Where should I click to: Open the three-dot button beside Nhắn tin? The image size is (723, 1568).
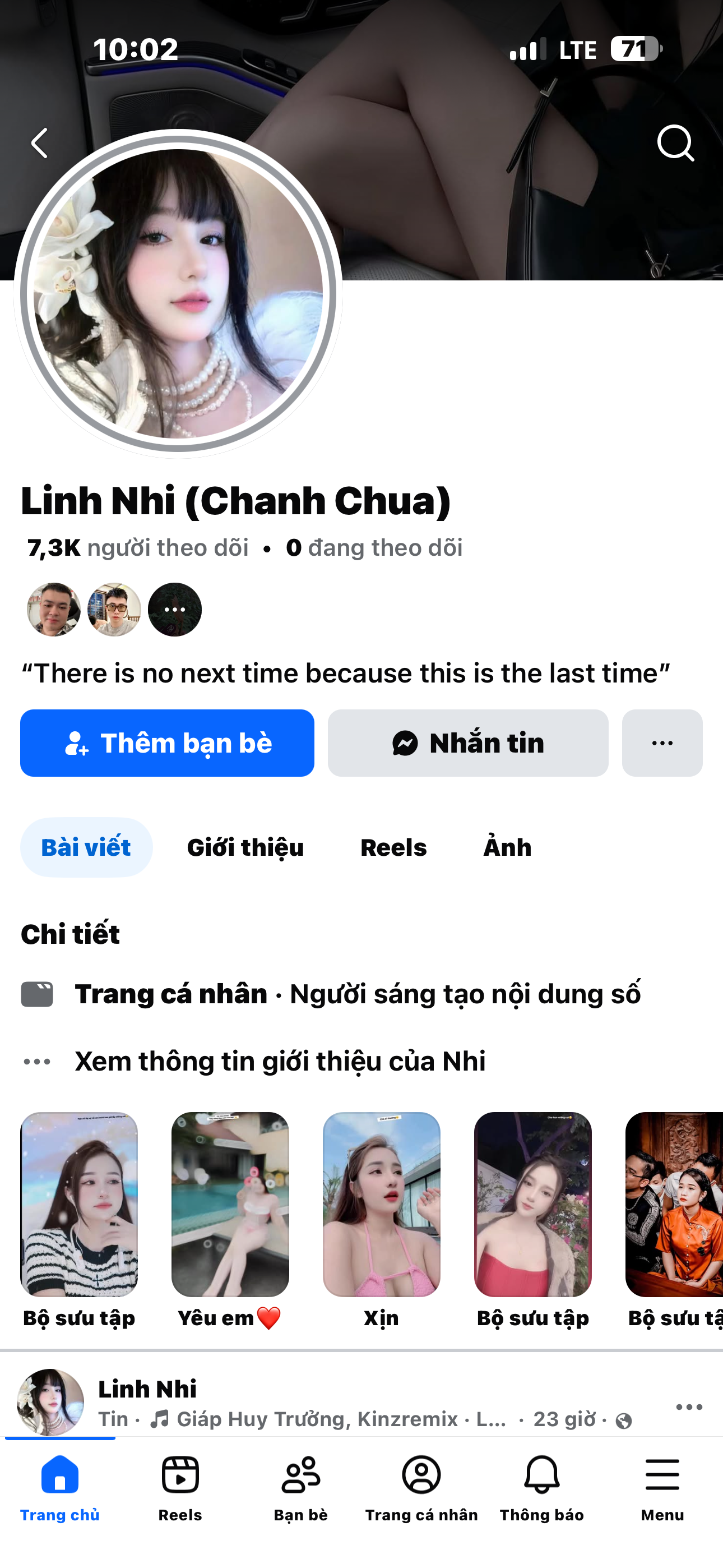(x=661, y=743)
